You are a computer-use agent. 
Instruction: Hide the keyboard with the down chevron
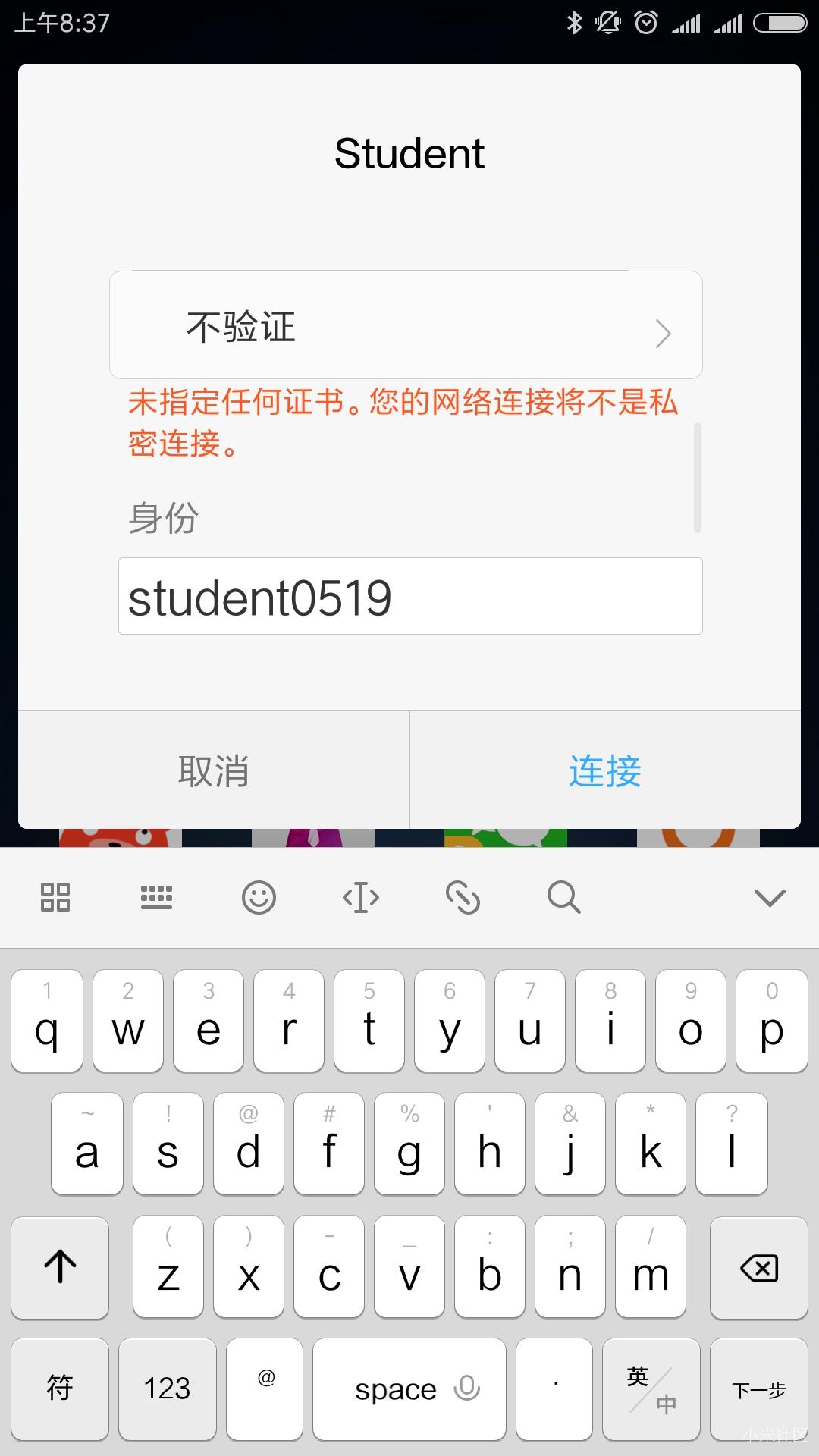point(769,897)
